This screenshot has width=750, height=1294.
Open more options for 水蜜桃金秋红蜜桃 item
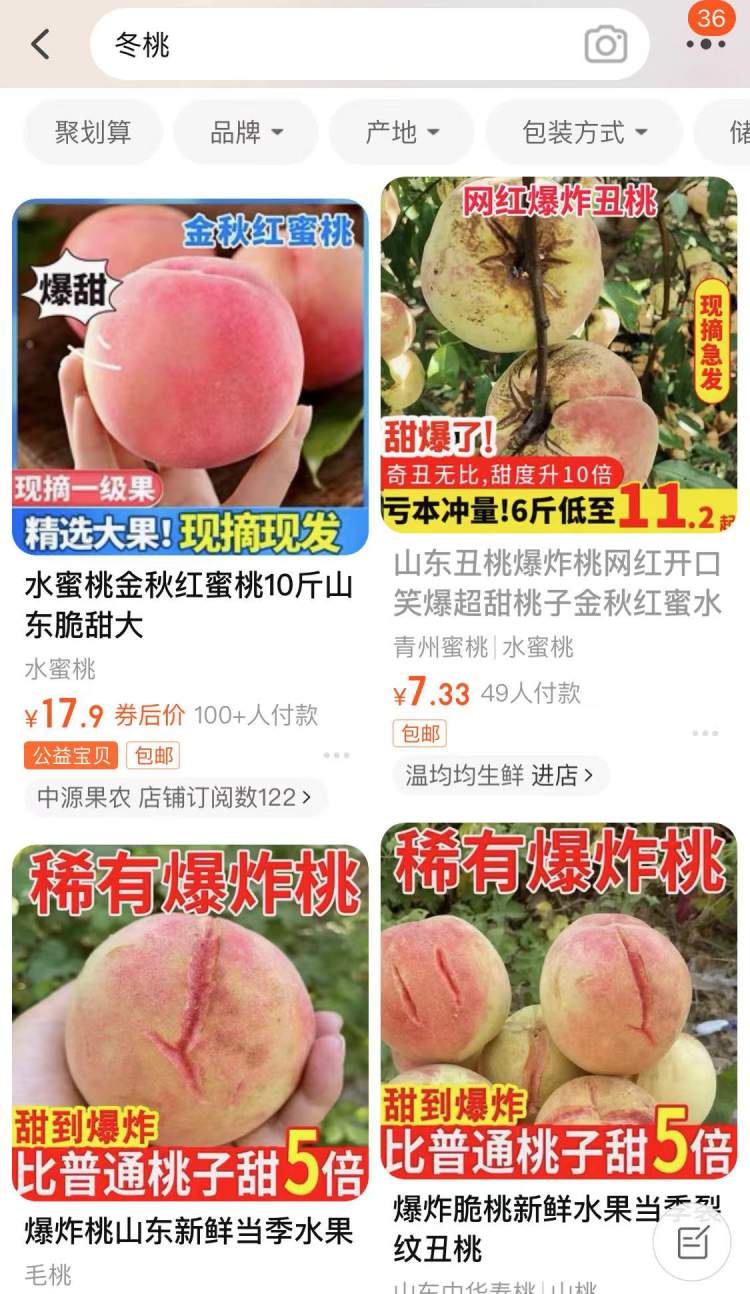click(x=337, y=755)
